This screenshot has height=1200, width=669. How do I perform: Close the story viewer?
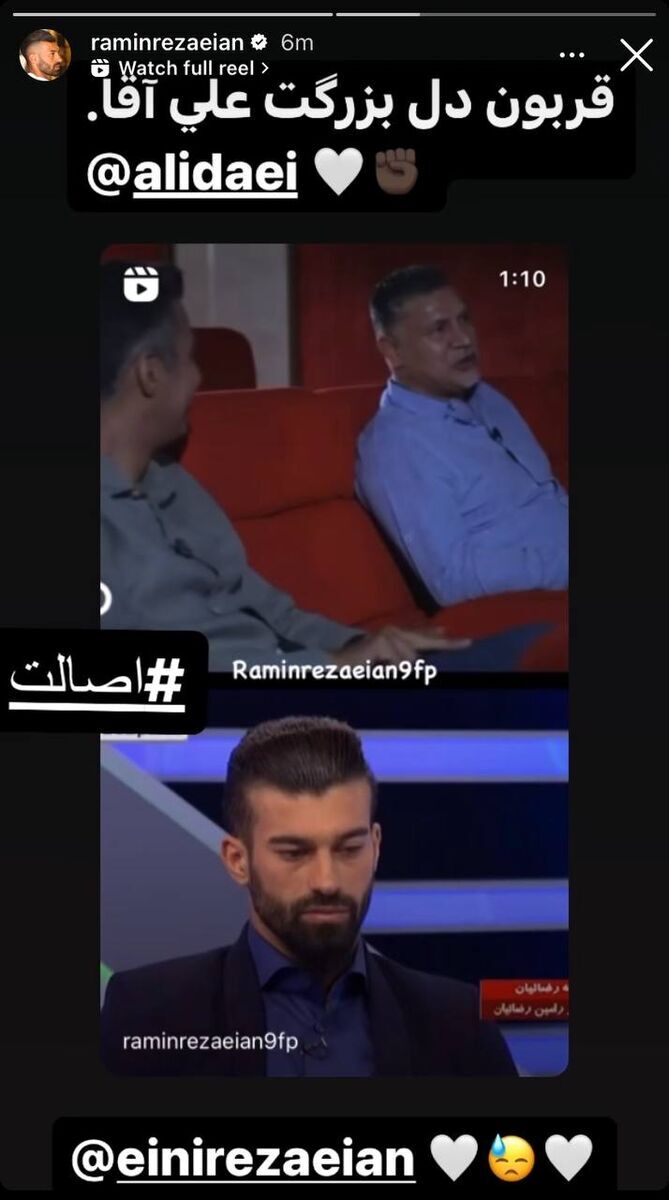point(636,54)
